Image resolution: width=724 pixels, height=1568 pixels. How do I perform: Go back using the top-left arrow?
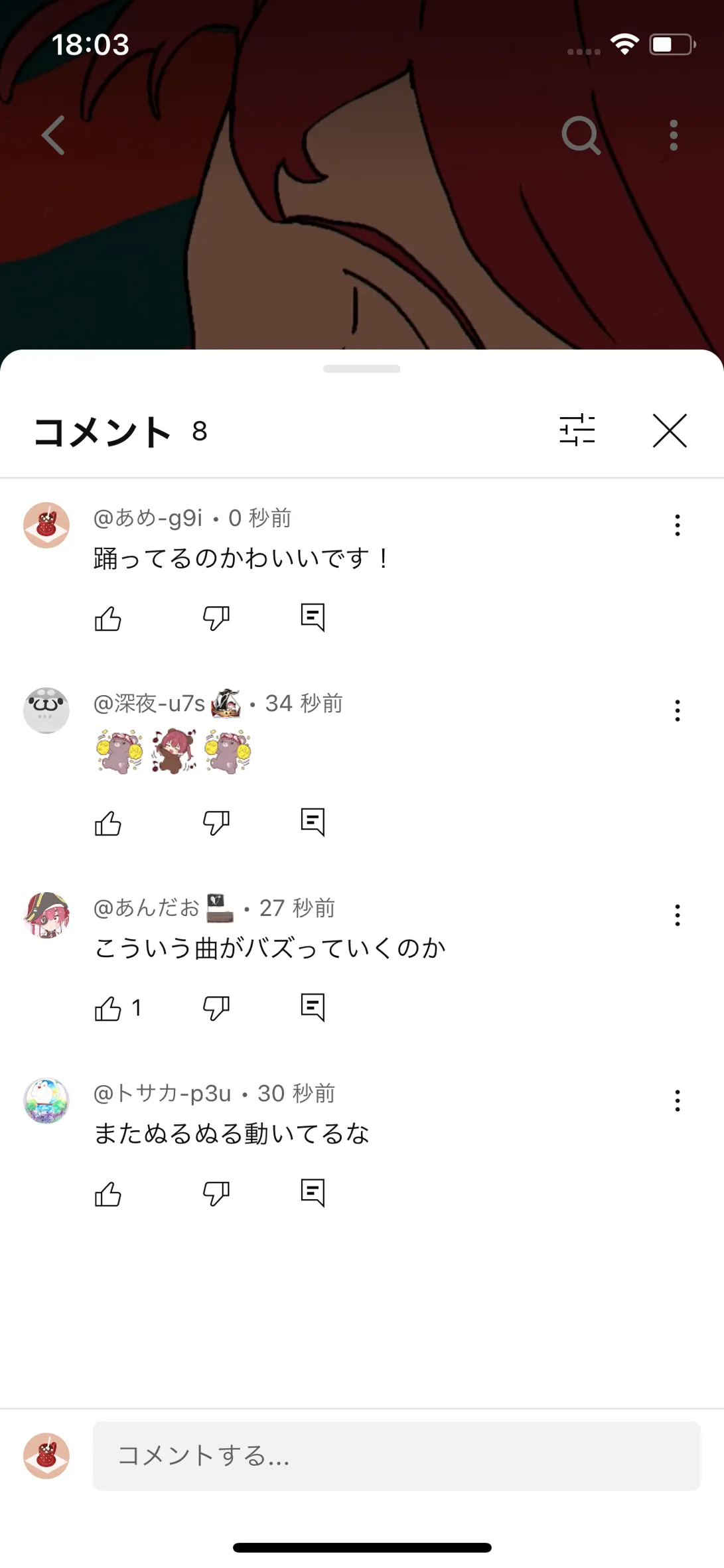53,135
